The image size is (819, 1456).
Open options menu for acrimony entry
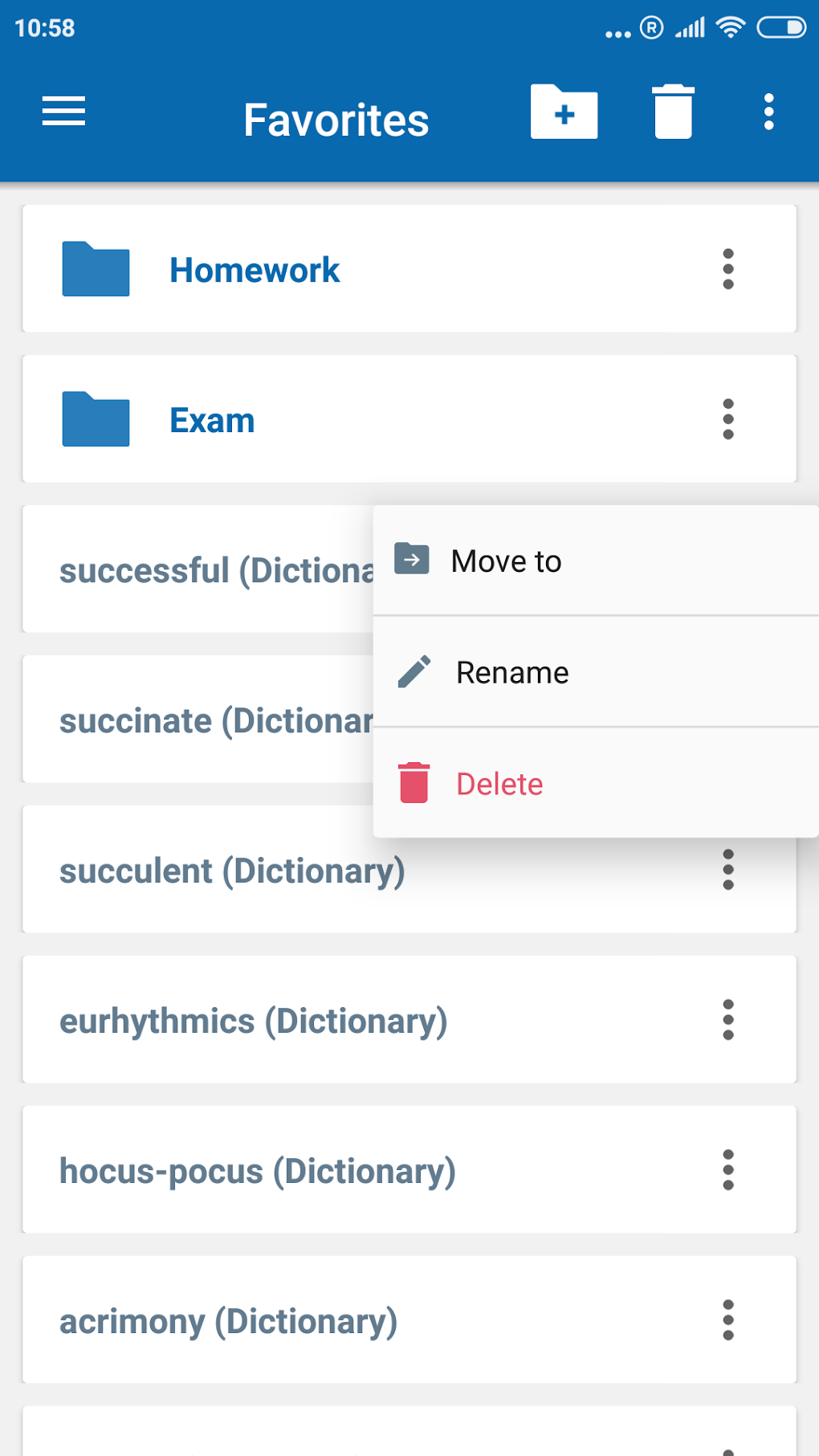click(727, 1320)
